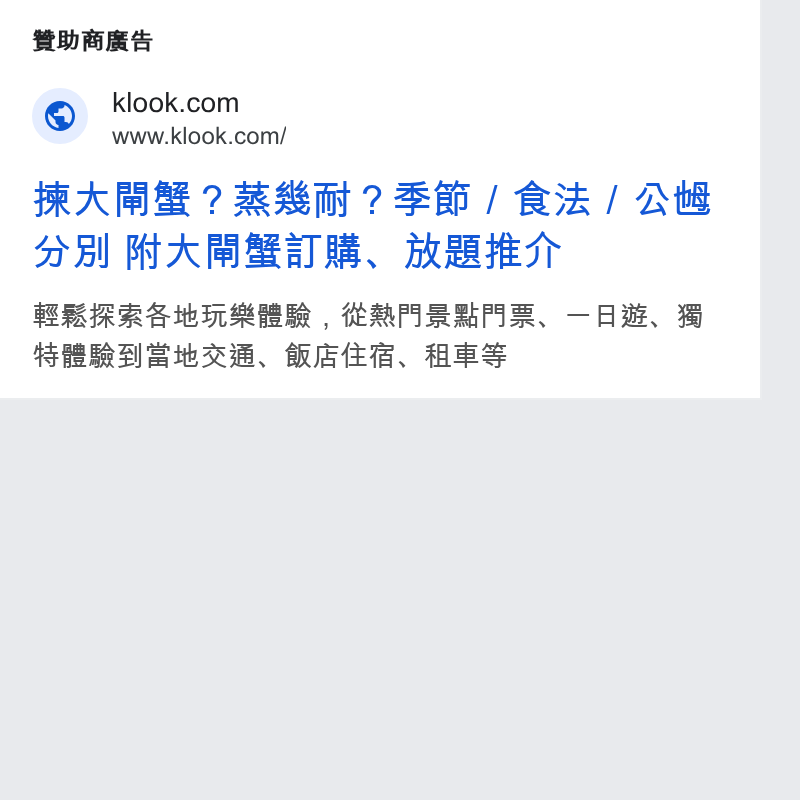The height and width of the screenshot is (800, 800).
Task: Open the blue Klook hairy crab ad headline
Action: (372, 225)
